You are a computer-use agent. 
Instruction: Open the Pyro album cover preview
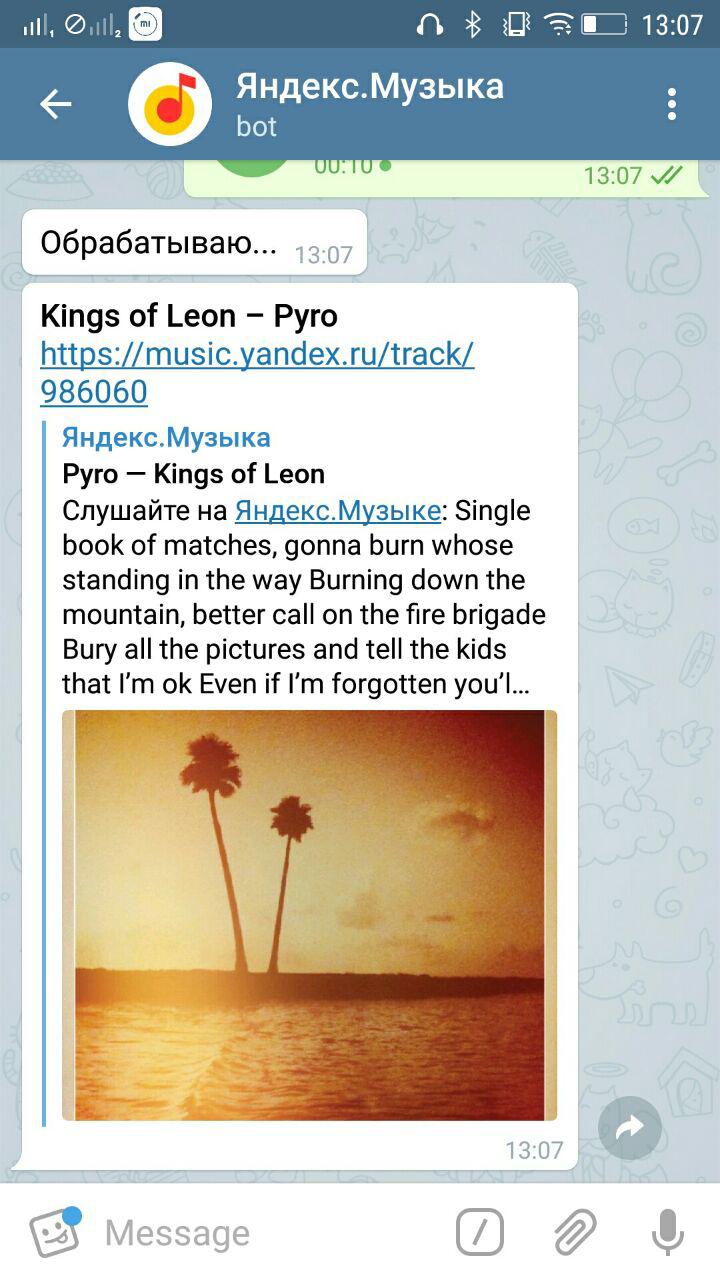tap(309, 914)
